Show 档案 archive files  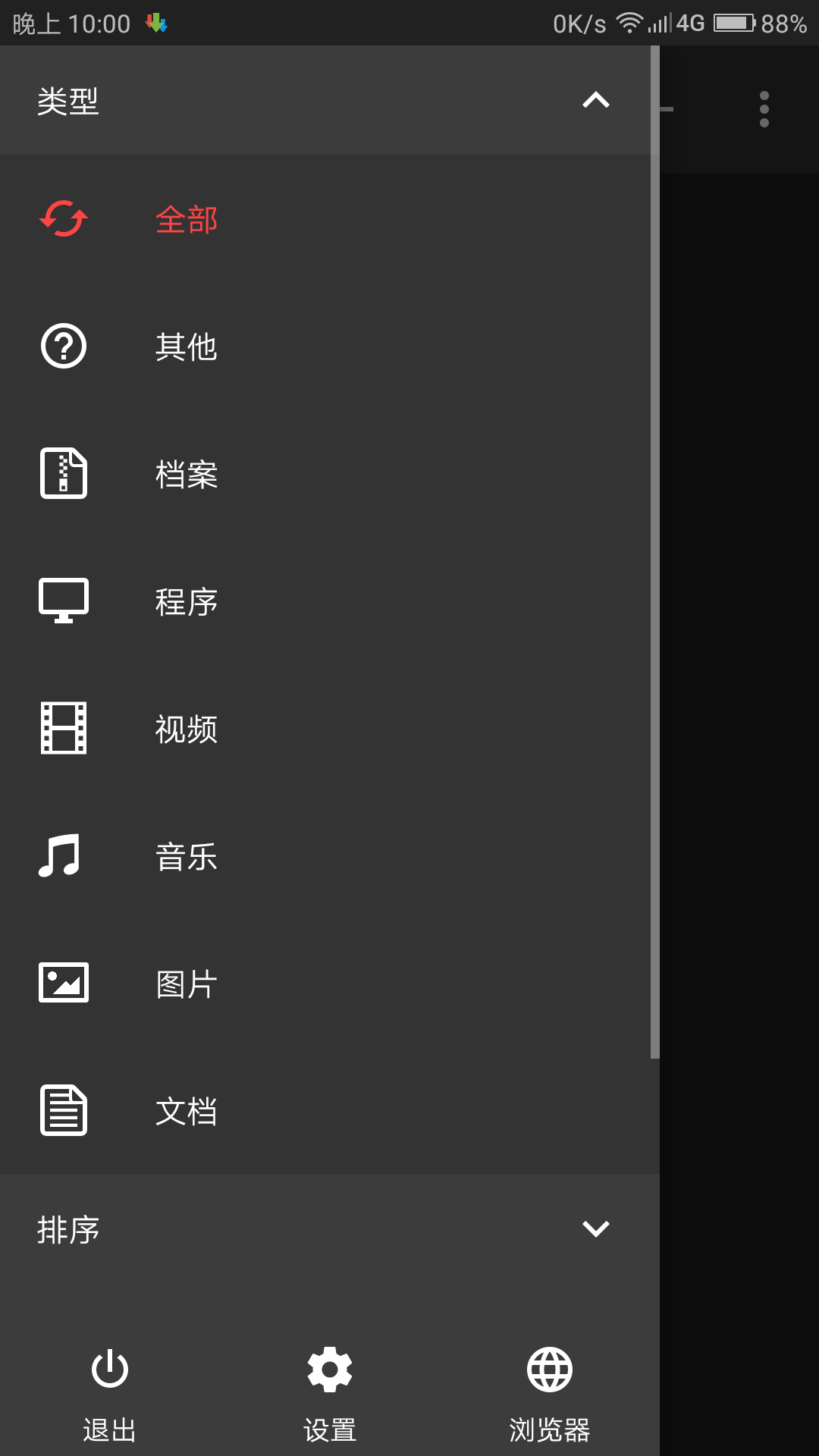186,474
